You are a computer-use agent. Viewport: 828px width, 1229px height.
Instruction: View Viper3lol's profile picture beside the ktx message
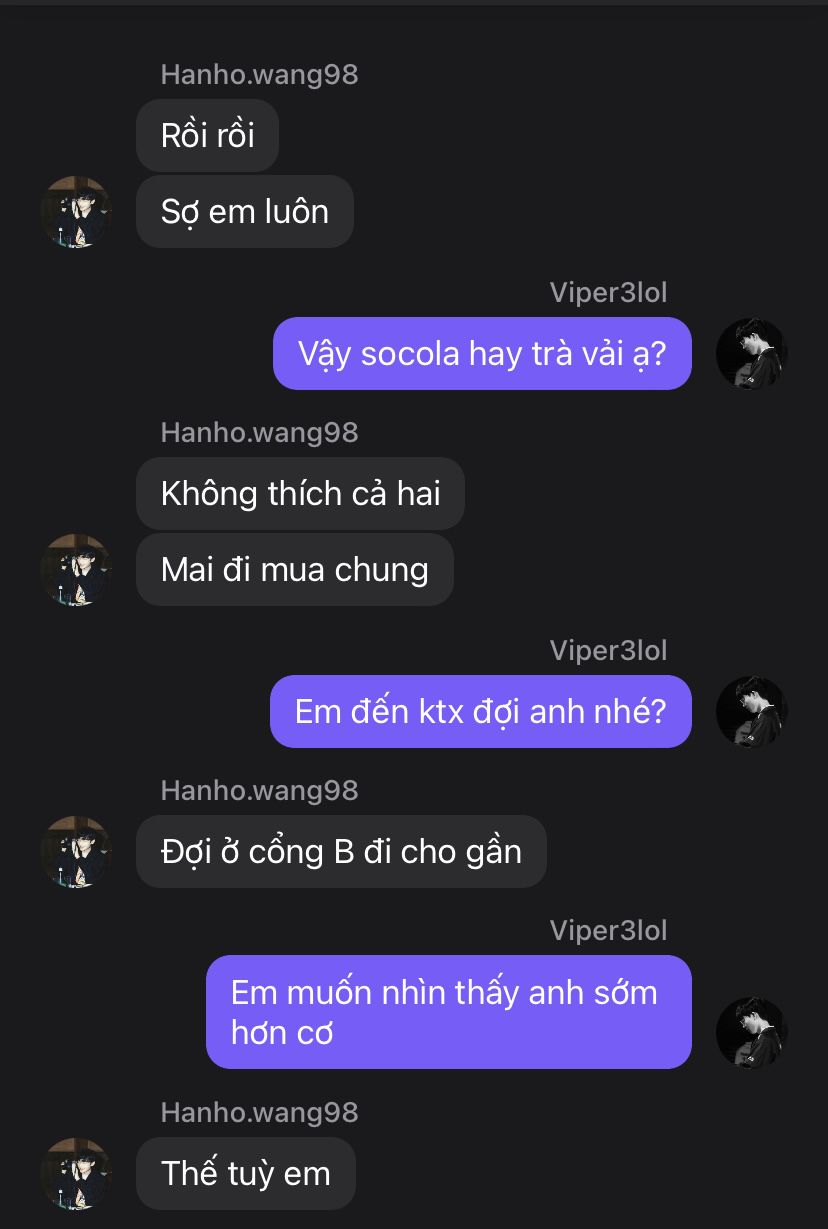point(752,712)
